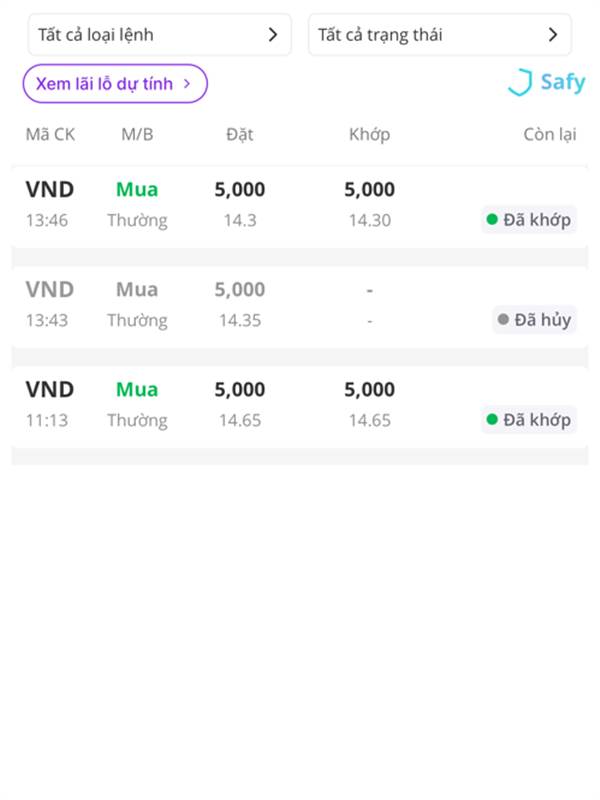Open the "Tất cả trạng thái" status filter
Screen dimensions: 600x800
pos(439,35)
